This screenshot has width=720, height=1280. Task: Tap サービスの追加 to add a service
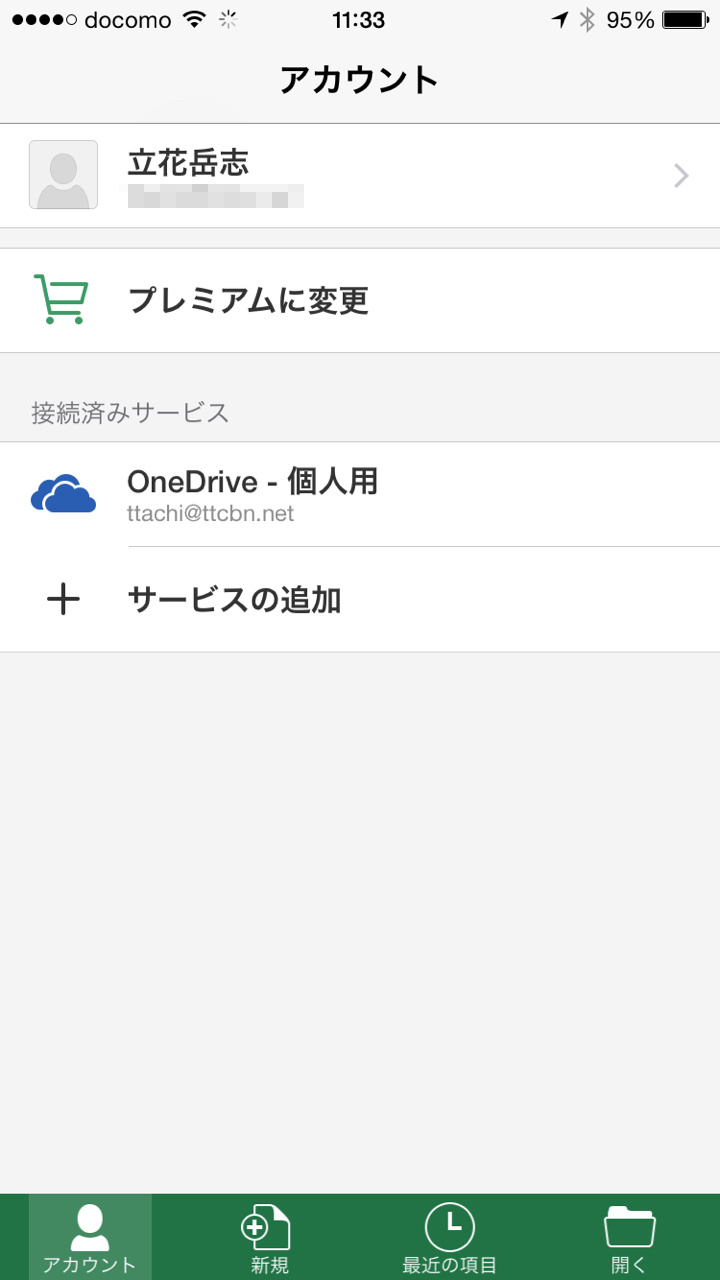tap(360, 600)
